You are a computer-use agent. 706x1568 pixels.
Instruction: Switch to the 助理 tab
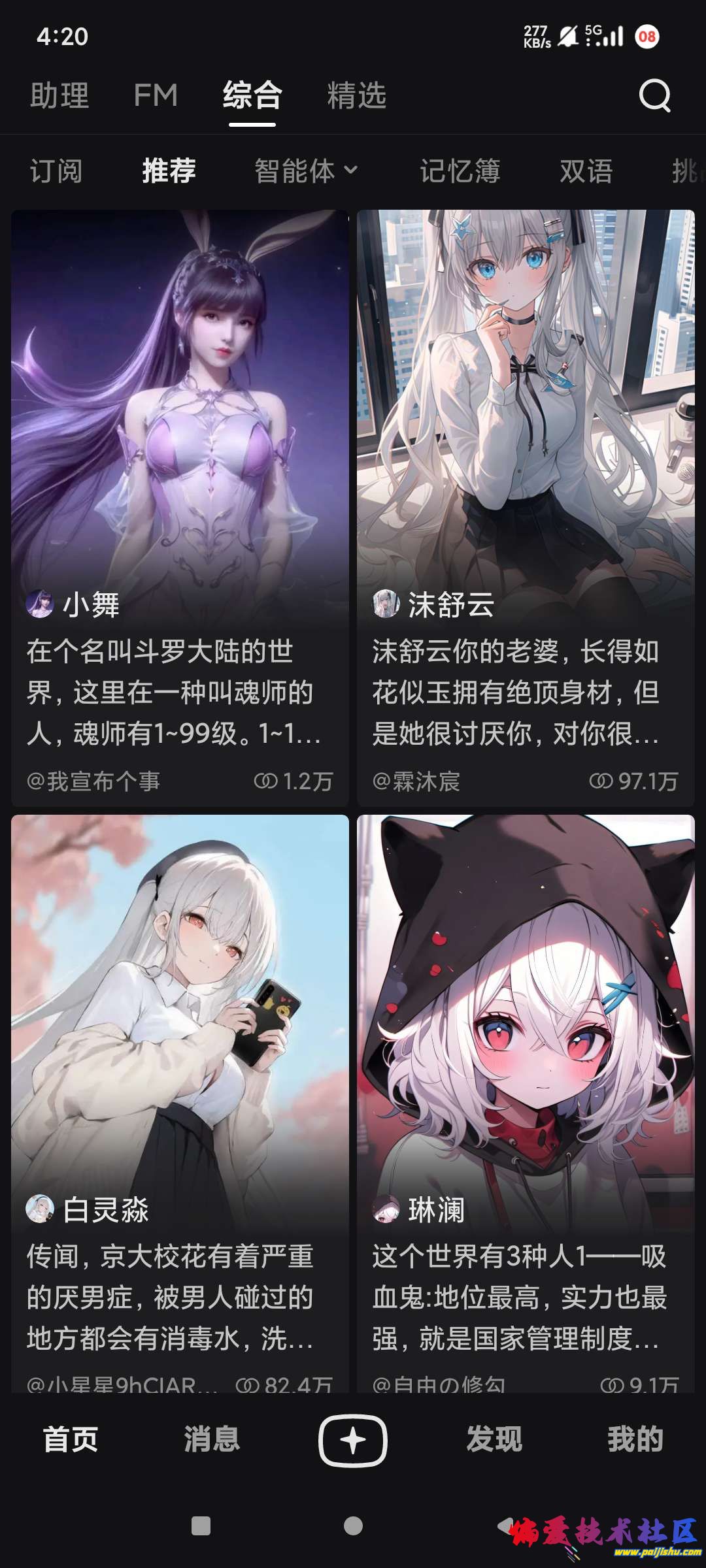pyautogui.click(x=59, y=95)
